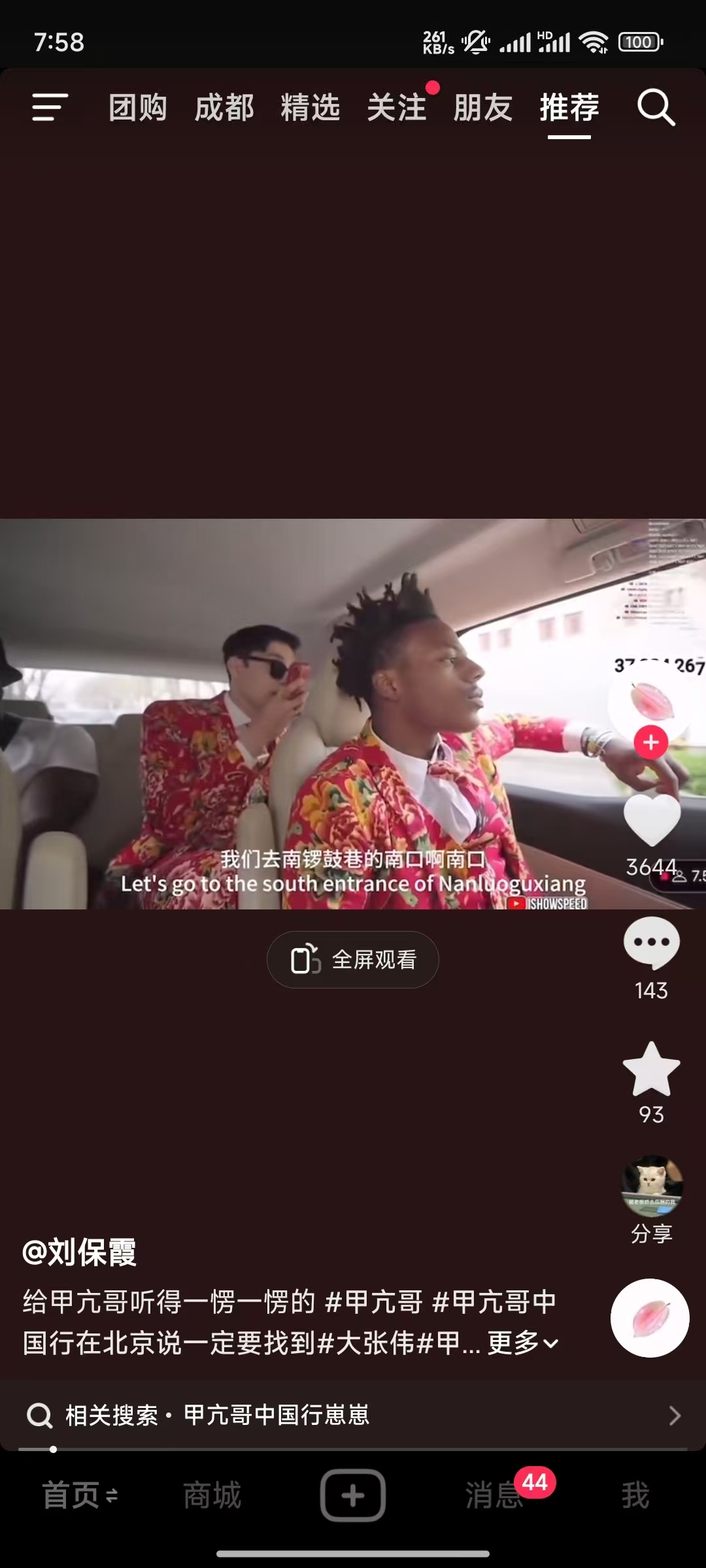The image size is (706, 1568).
Task: Open the side drawer menu
Action: pyautogui.click(x=50, y=107)
